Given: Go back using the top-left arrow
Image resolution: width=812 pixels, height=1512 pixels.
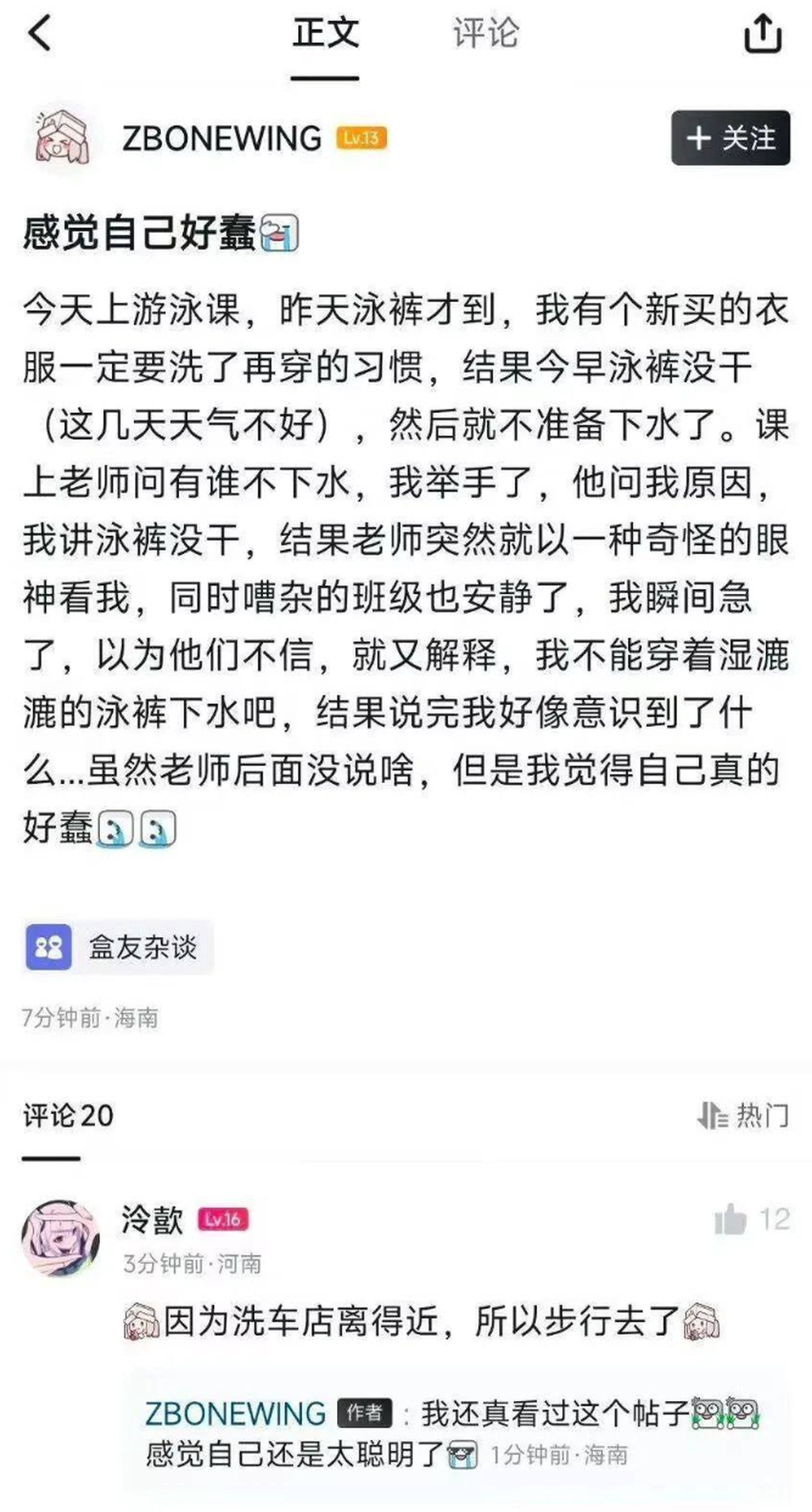Looking at the screenshot, I should [x=40, y=34].
